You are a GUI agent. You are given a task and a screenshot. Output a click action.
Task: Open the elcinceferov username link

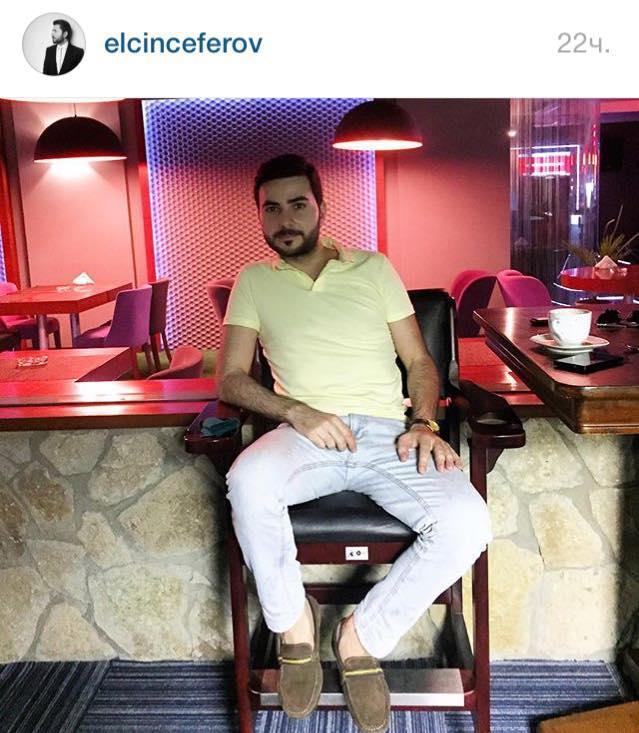click(x=182, y=44)
